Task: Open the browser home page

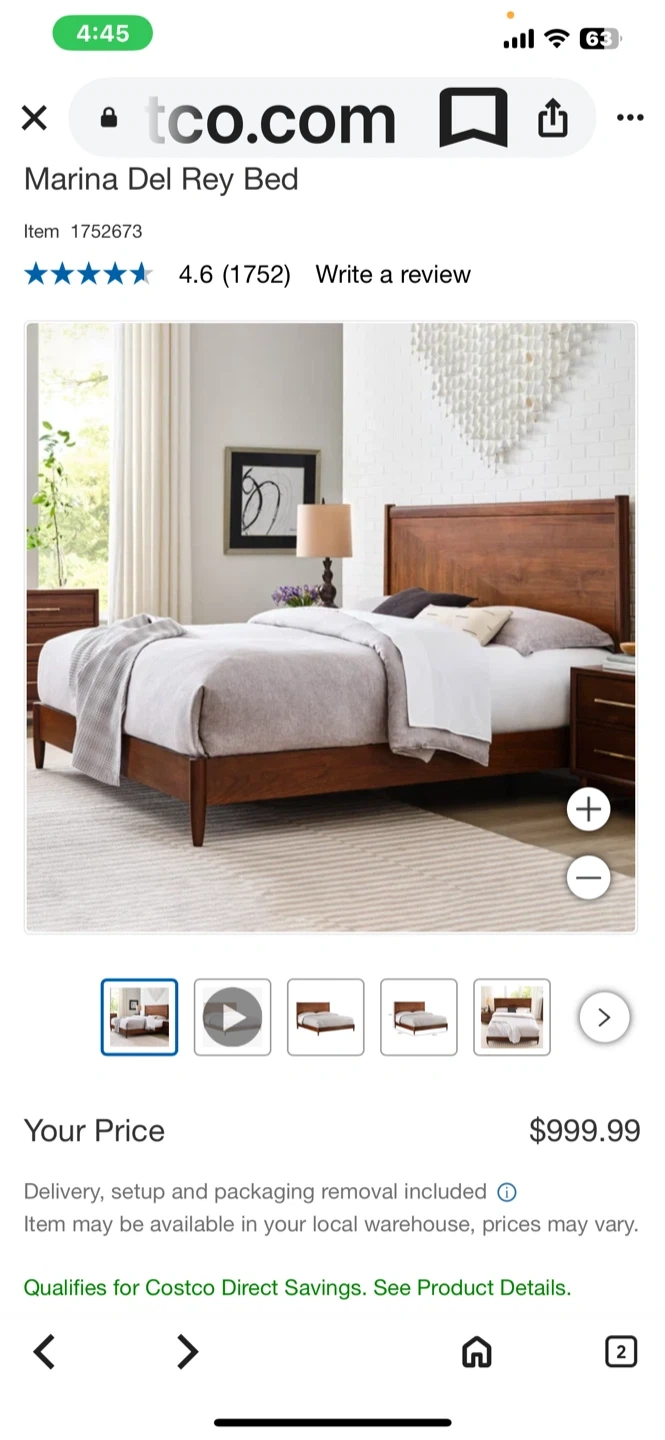Action: tap(477, 1352)
